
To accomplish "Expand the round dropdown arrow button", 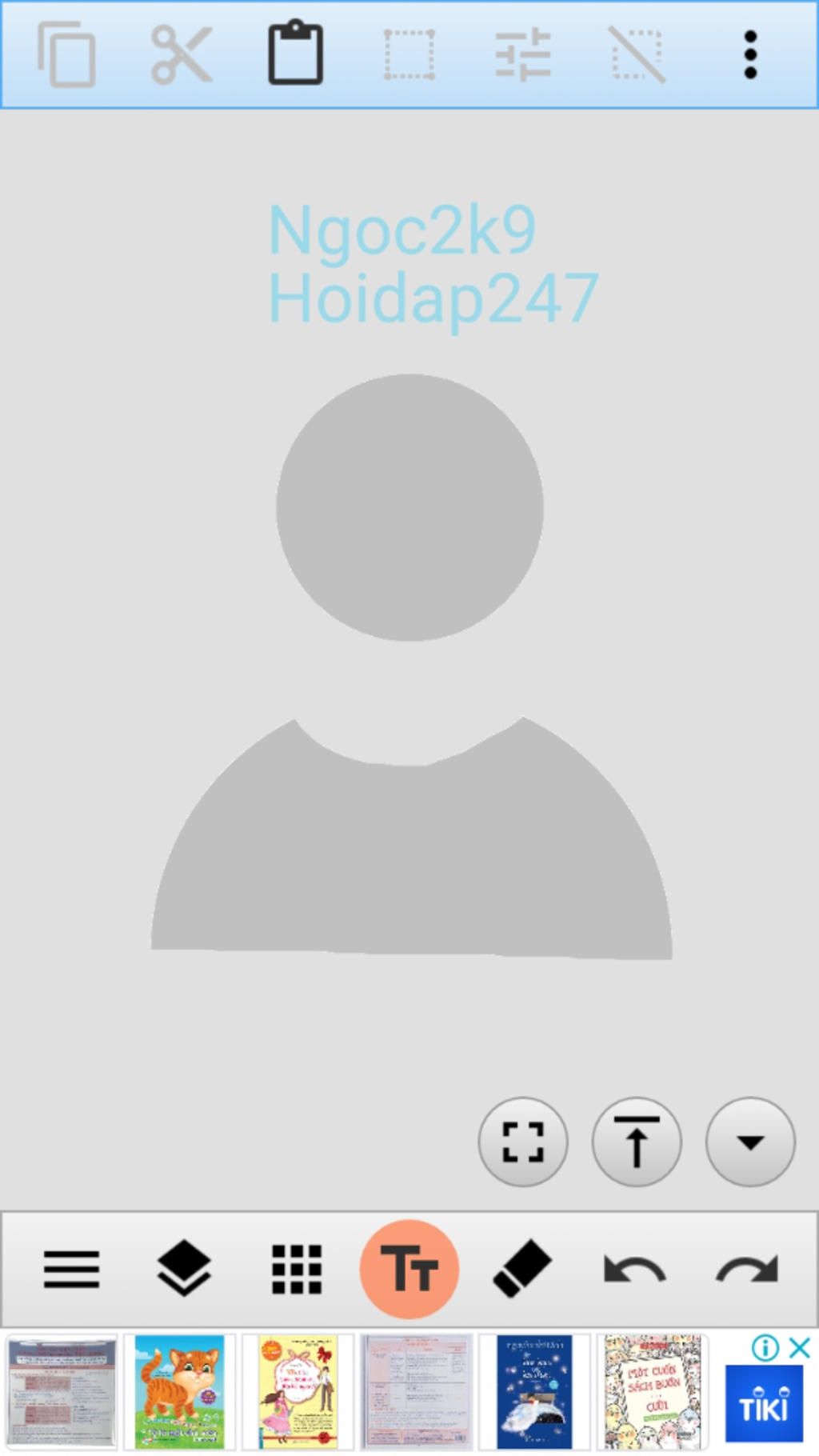I will [x=749, y=1142].
